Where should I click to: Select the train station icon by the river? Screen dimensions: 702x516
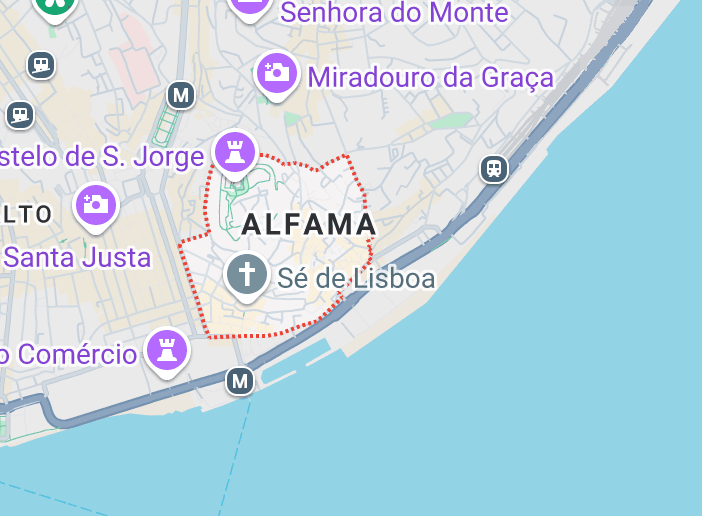click(493, 168)
